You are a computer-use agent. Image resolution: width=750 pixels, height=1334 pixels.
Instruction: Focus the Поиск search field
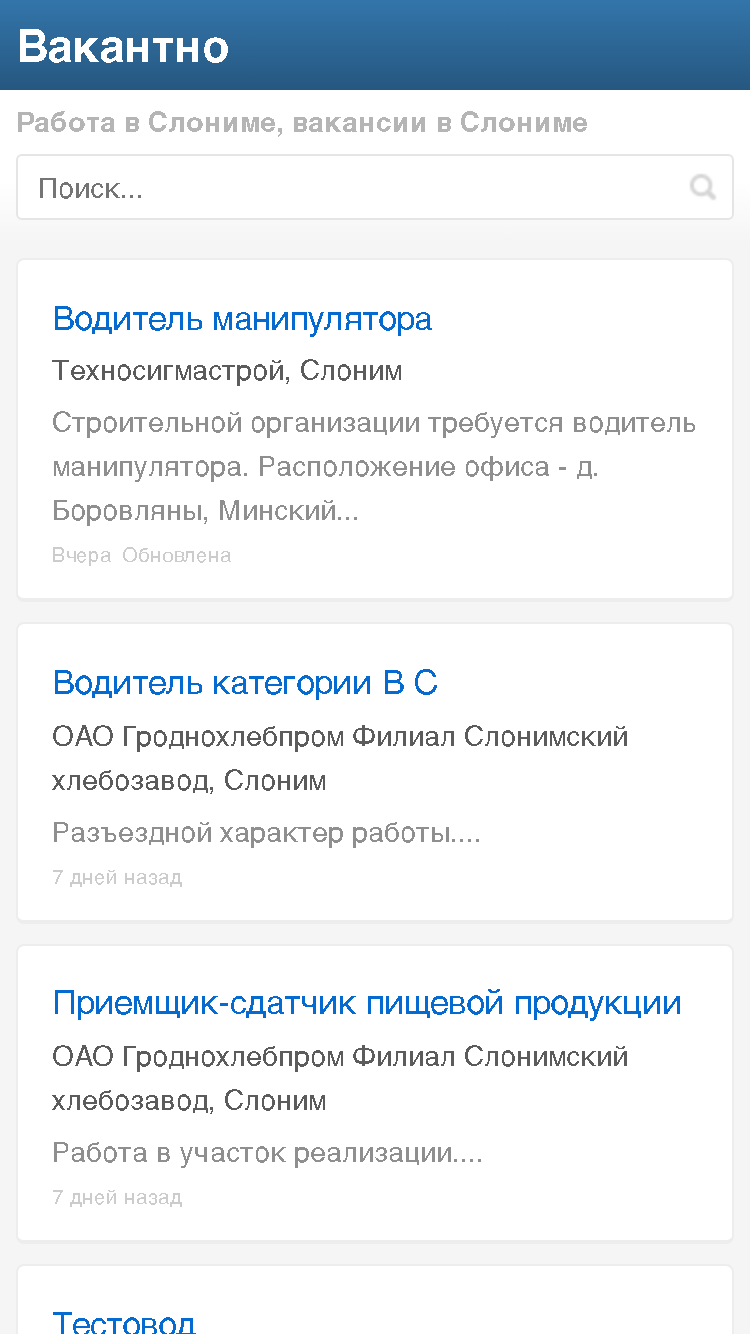(x=375, y=187)
